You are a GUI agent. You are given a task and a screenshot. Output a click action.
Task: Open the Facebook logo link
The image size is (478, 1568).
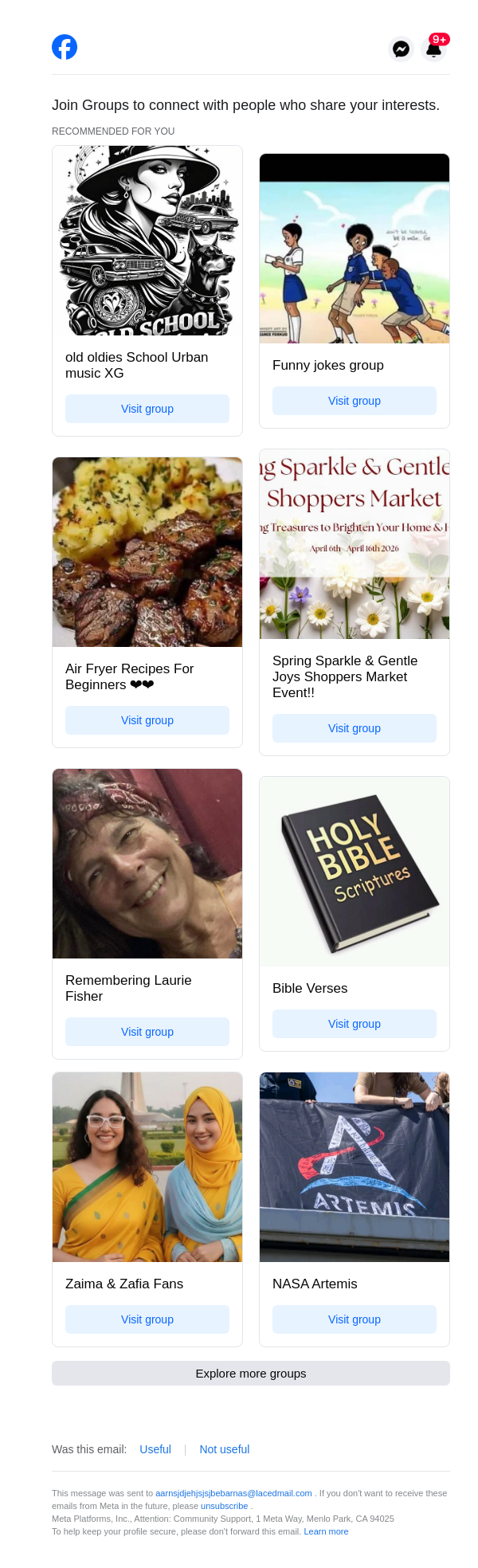pyautogui.click(x=65, y=47)
